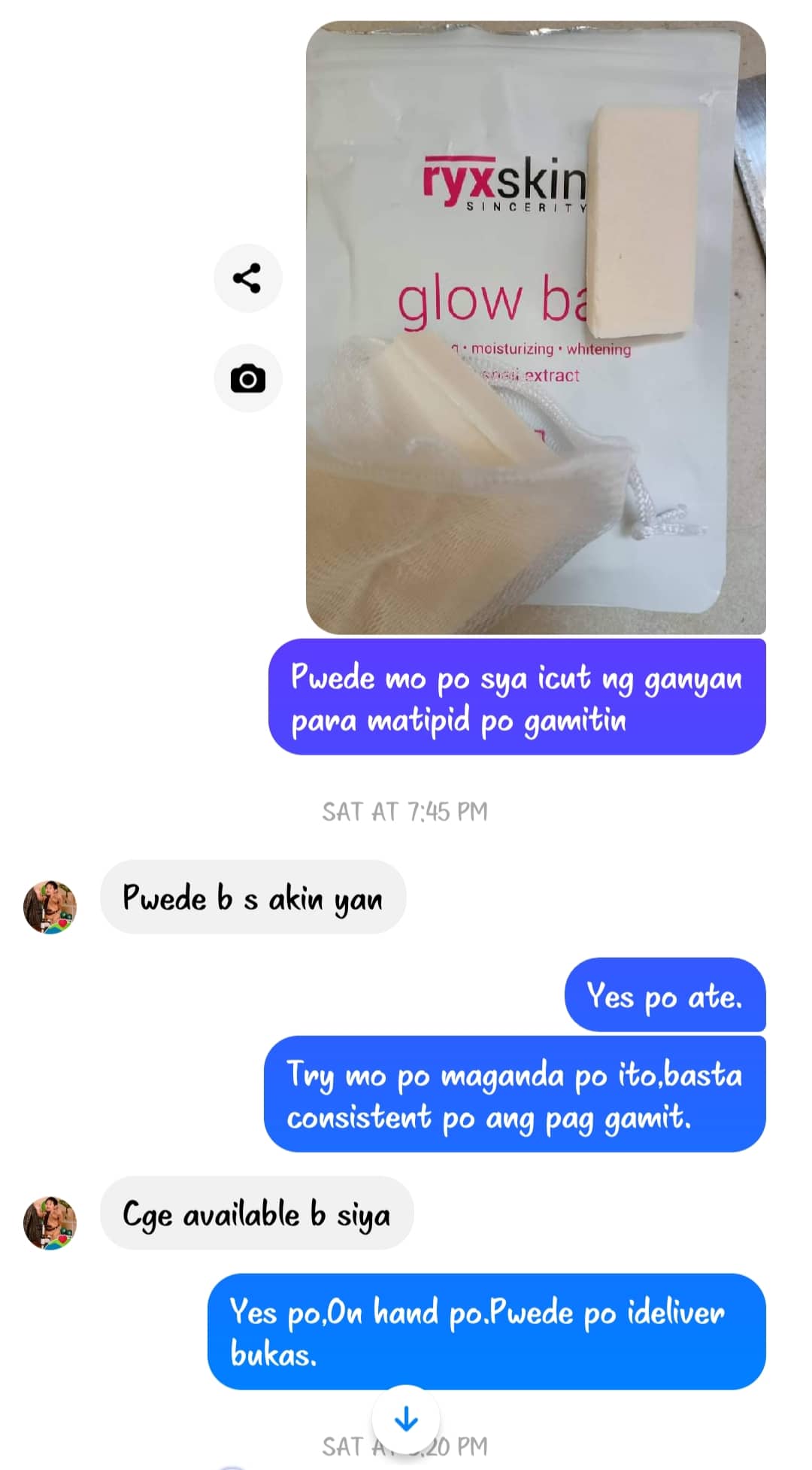Screen dimensions: 812x1470
Task: Tap the 'Pwede b s akin yan' received message
Action: click(x=253, y=897)
